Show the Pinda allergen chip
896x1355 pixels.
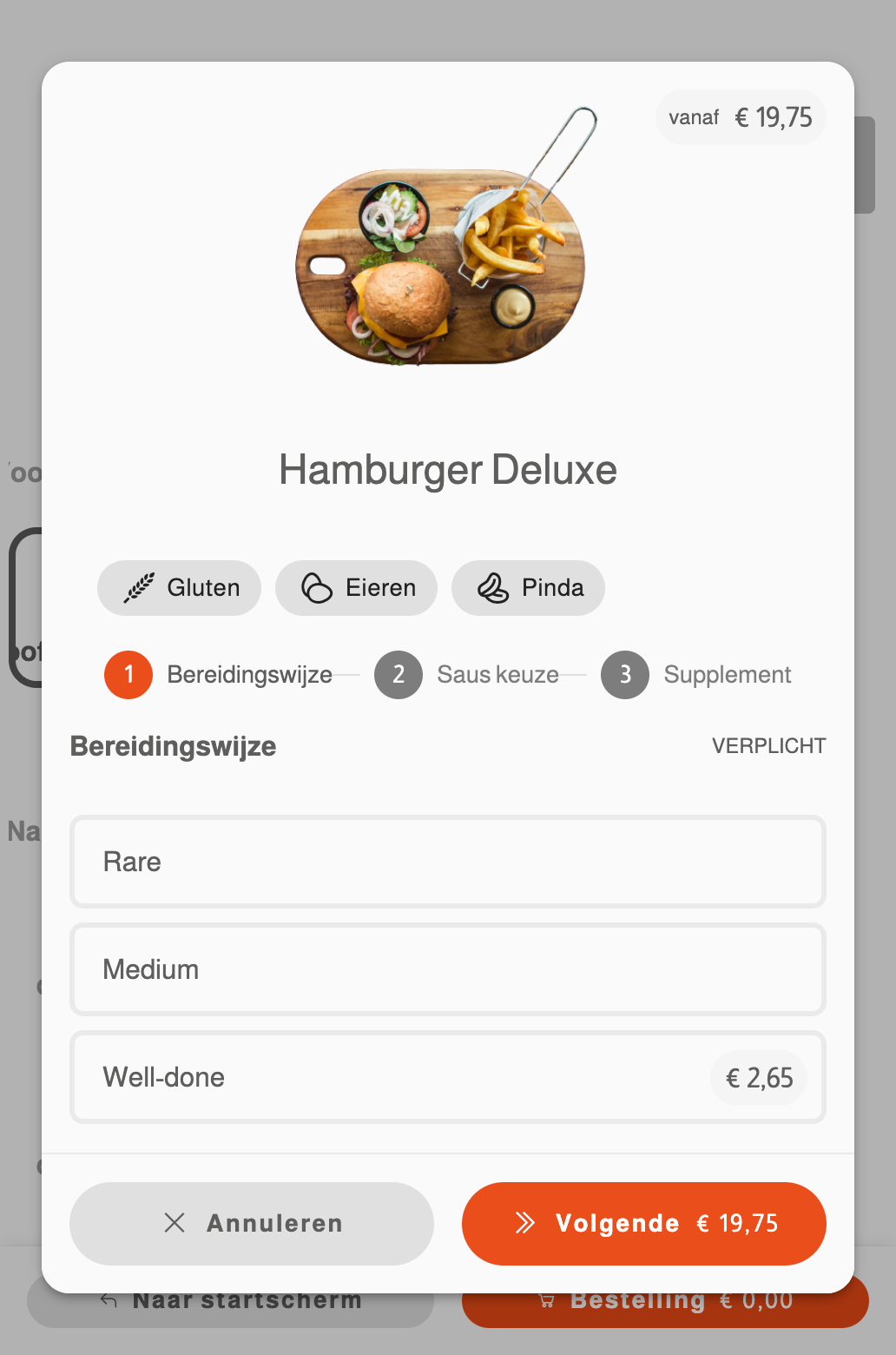528,588
